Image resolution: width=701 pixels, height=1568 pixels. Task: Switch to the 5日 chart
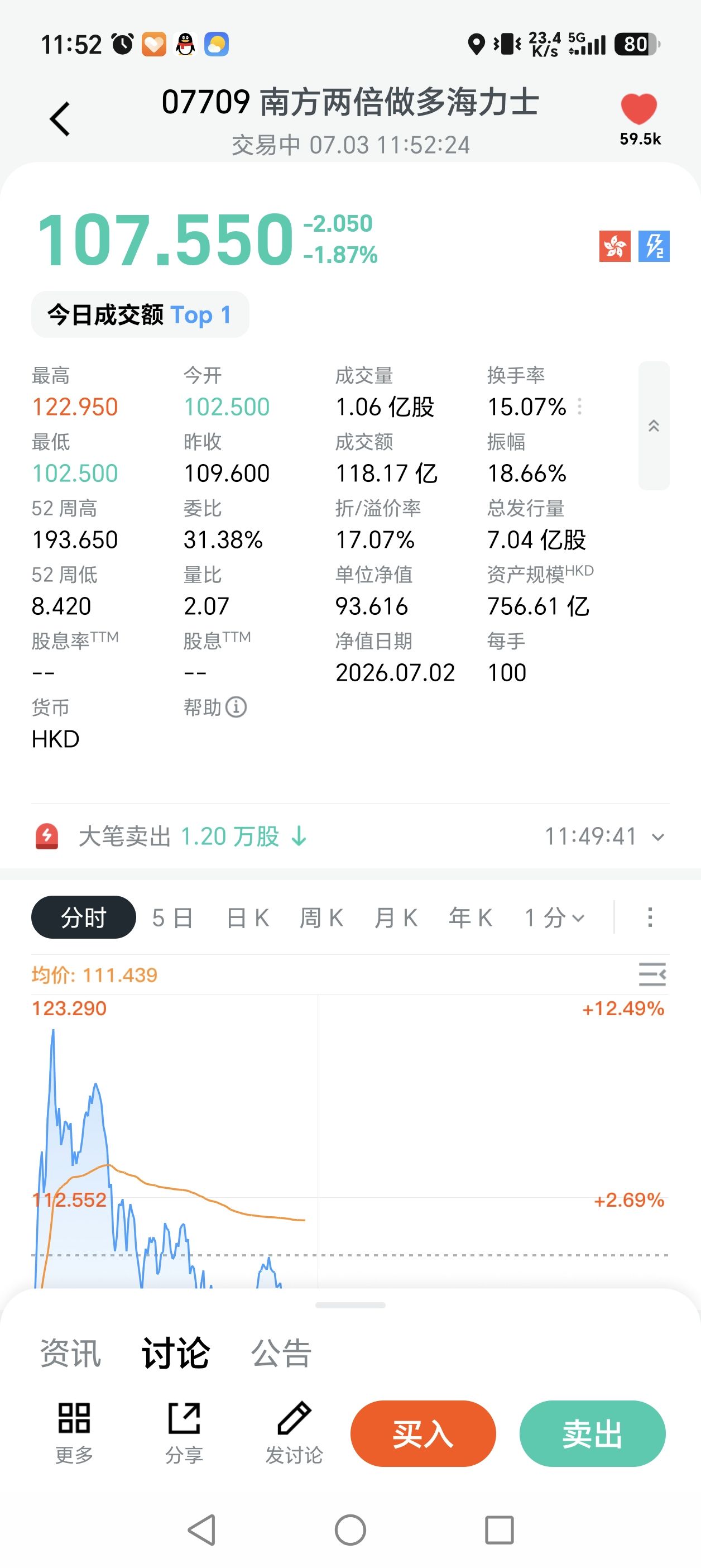tap(173, 917)
